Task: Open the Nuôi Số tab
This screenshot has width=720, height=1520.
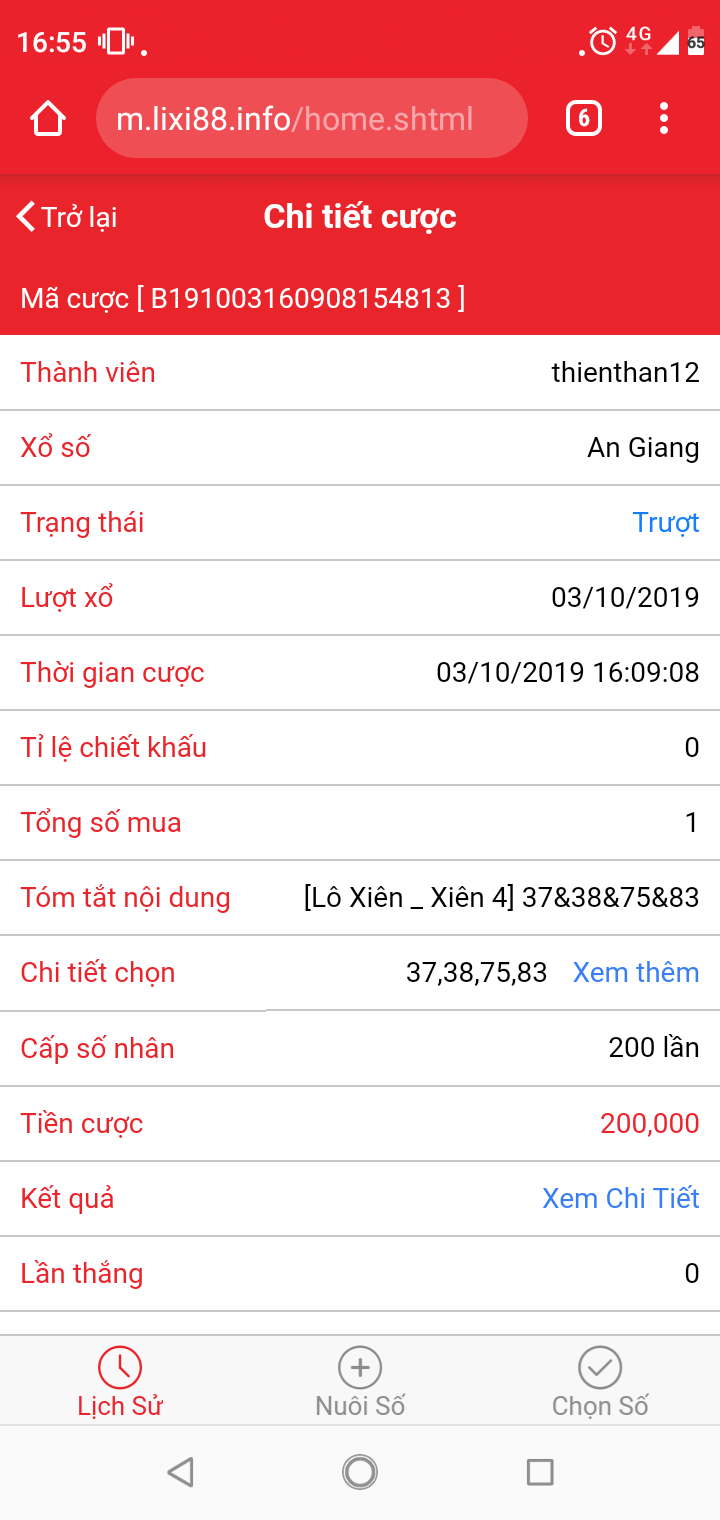Action: [360, 1383]
